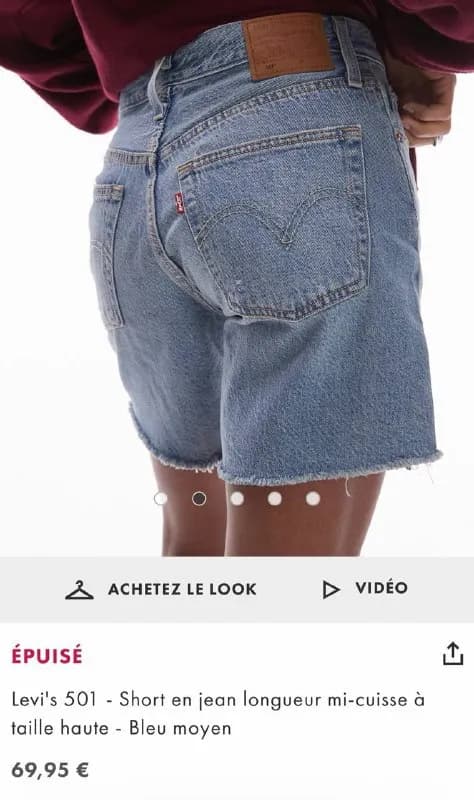Play the product Vidéo
Viewport: 474px width, 800px height.
[365, 589]
